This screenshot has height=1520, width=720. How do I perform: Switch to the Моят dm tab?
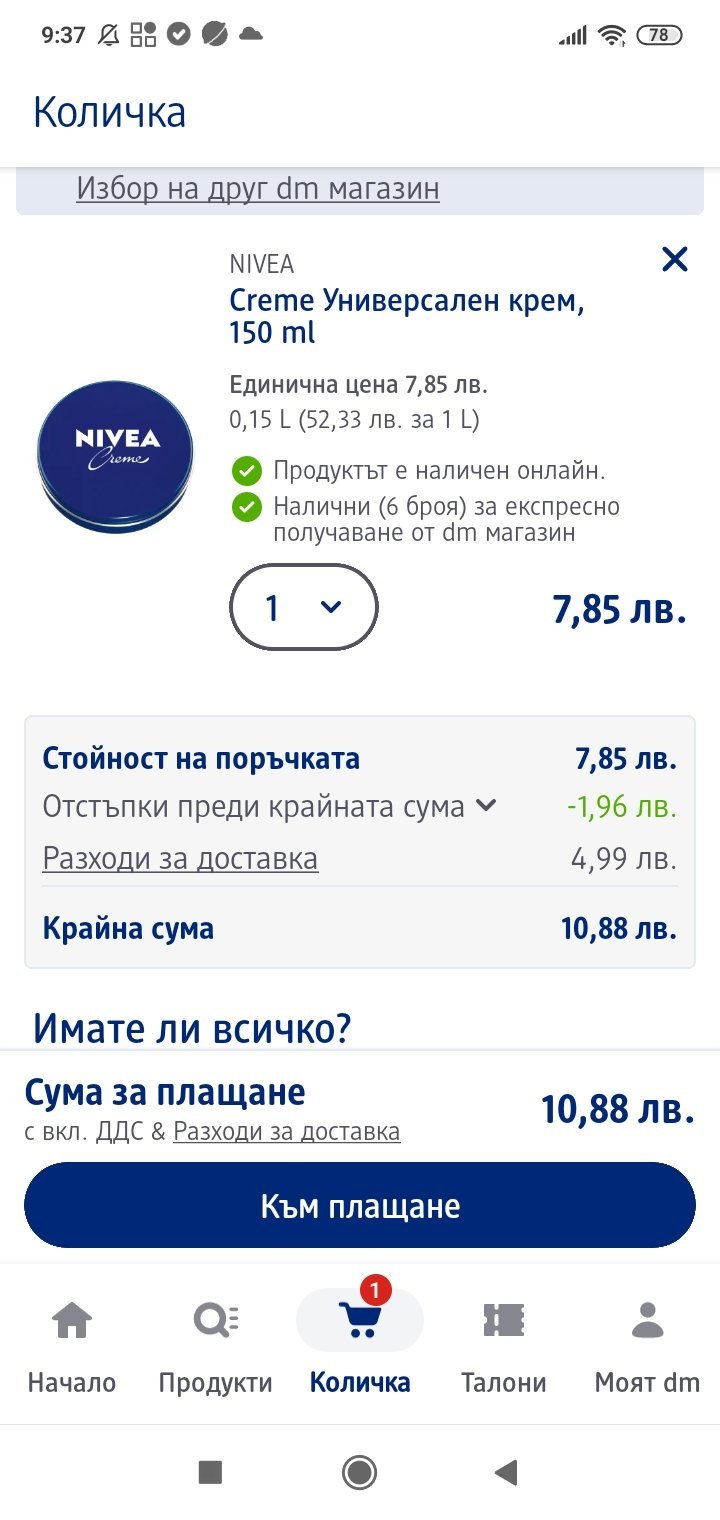(x=647, y=1346)
